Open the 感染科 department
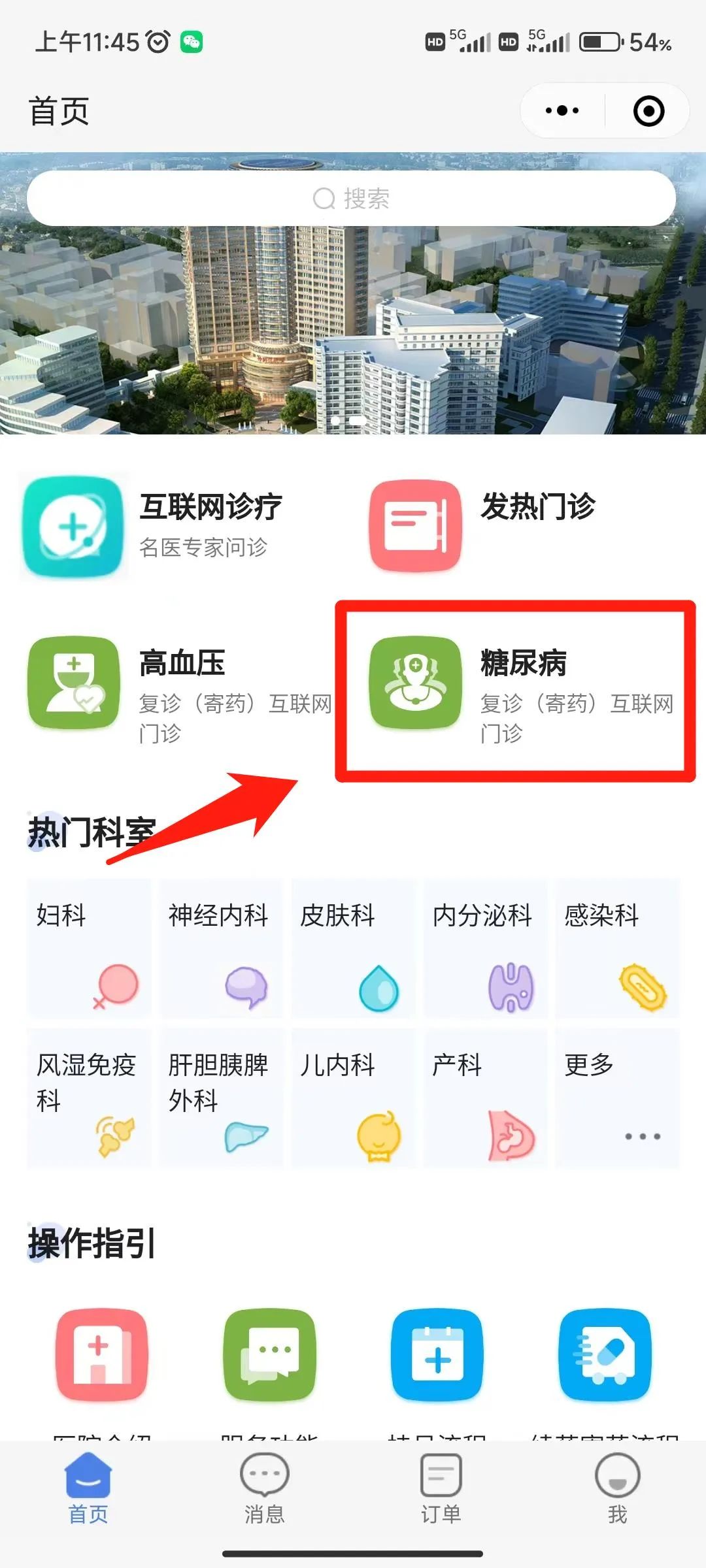706x1568 pixels. pyautogui.click(x=617, y=947)
